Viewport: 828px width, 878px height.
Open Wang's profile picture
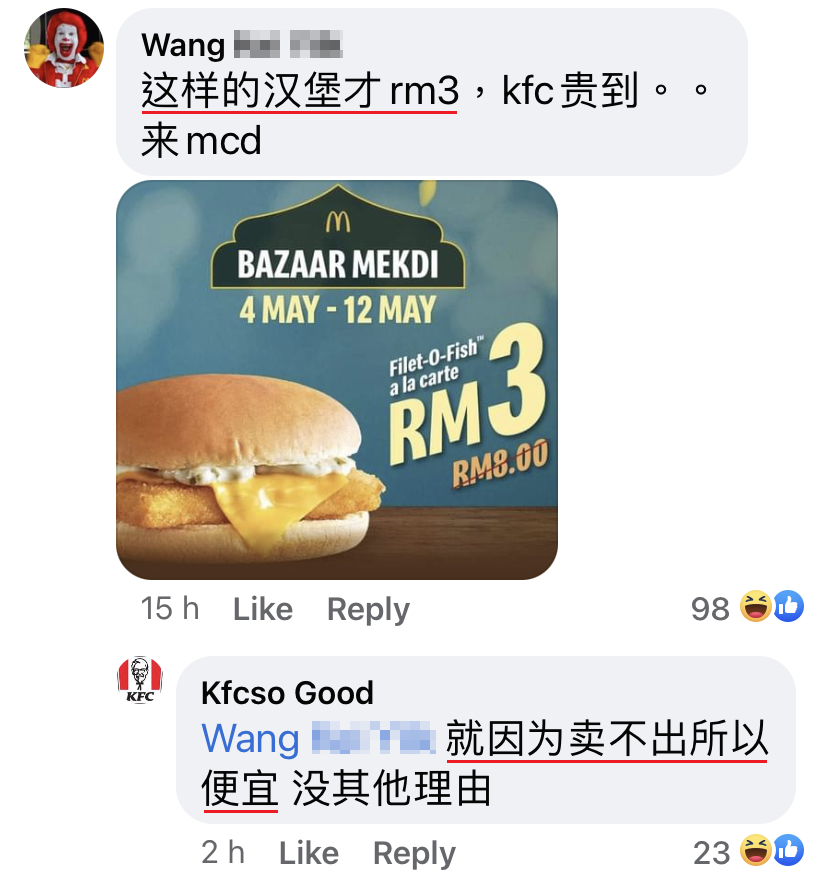click(x=64, y=48)
